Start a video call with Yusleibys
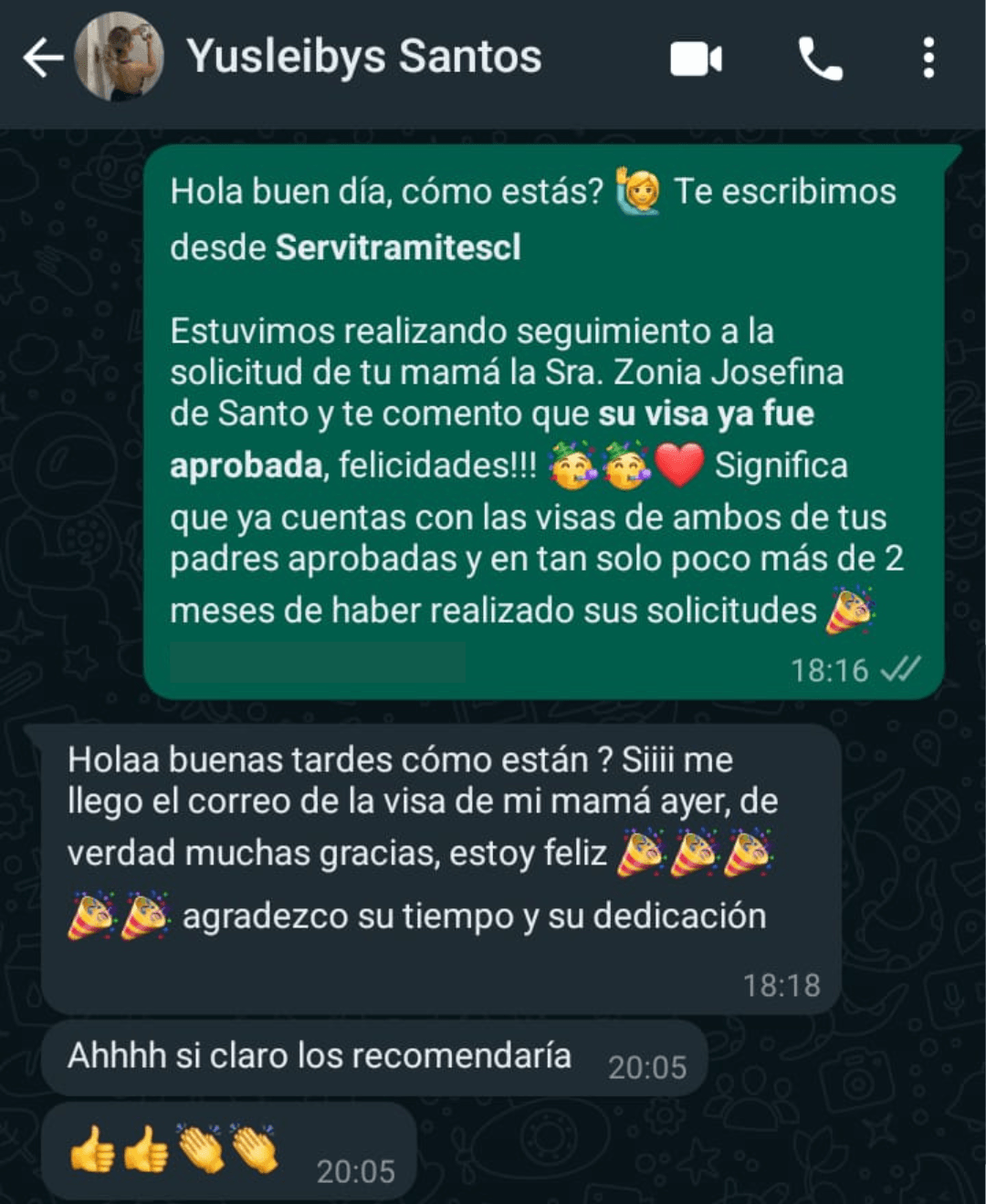 point(696,59)
